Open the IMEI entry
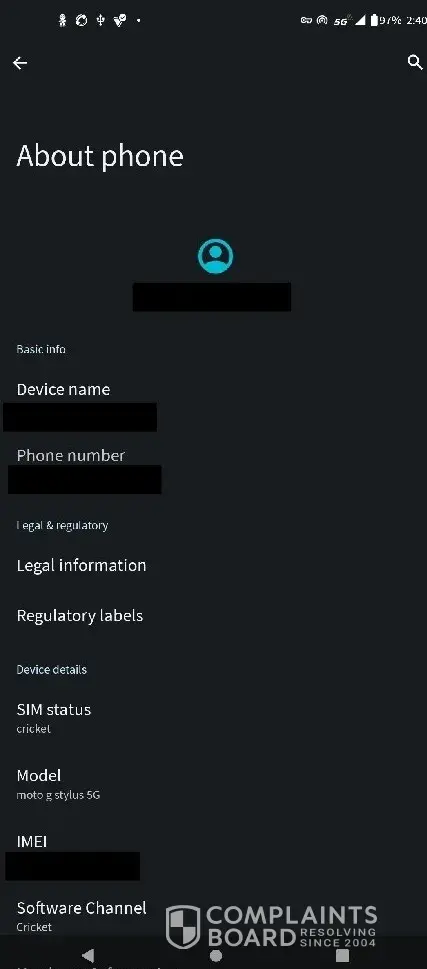Screen dimensions: 427x969 [x=213, y=857]
